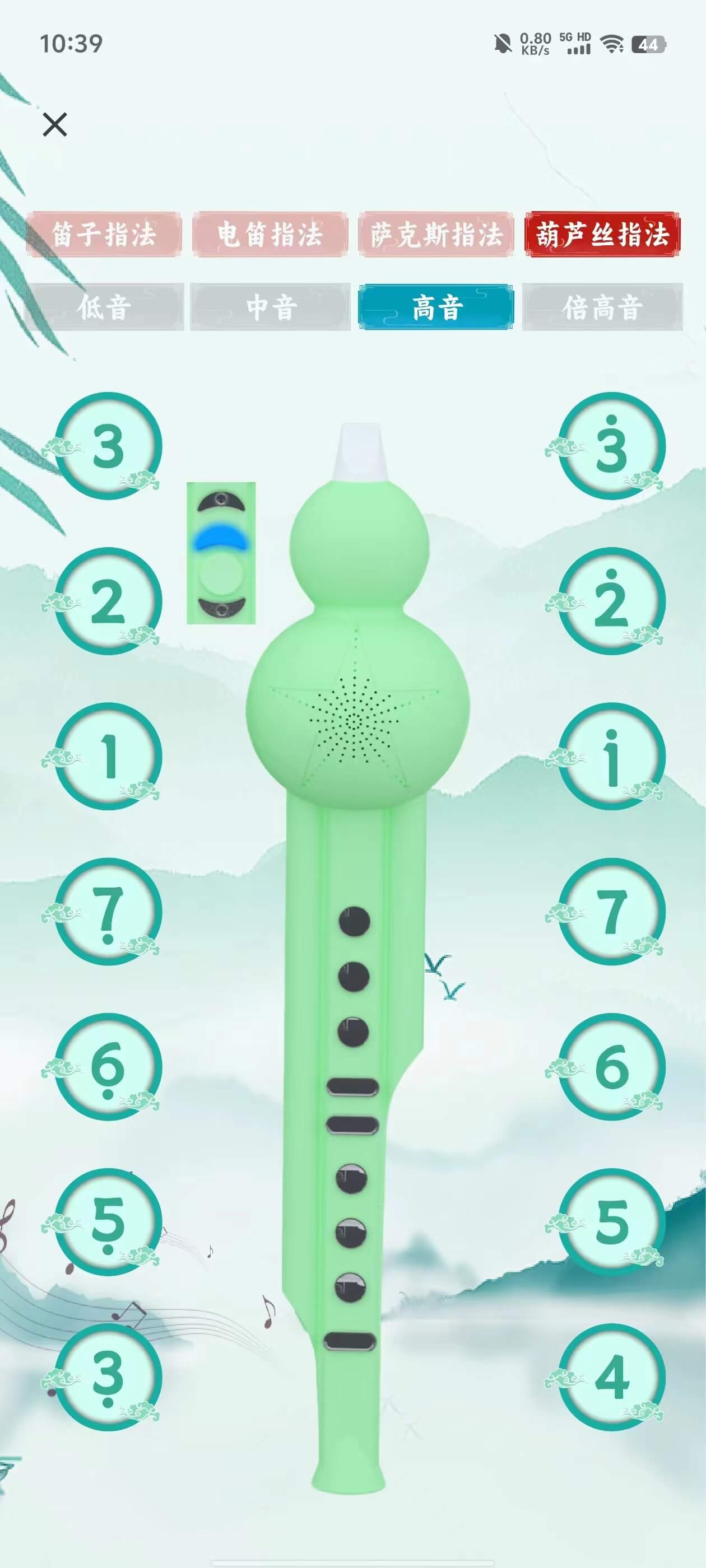Tap note 7 with dot below
This screenshot has height=1568, width=706.
tap(109, 912)
